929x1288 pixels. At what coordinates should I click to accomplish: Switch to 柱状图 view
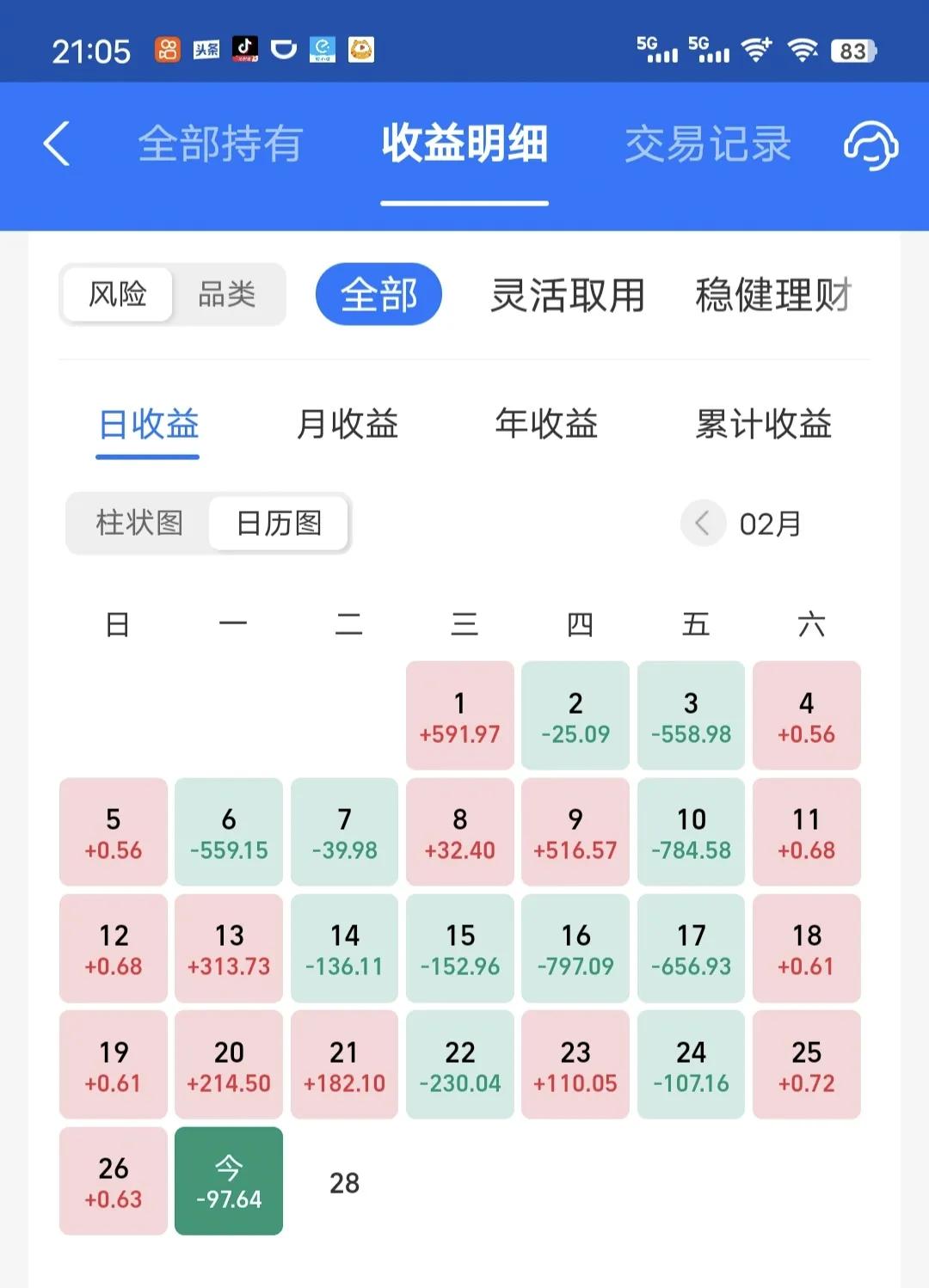(139, 523)
